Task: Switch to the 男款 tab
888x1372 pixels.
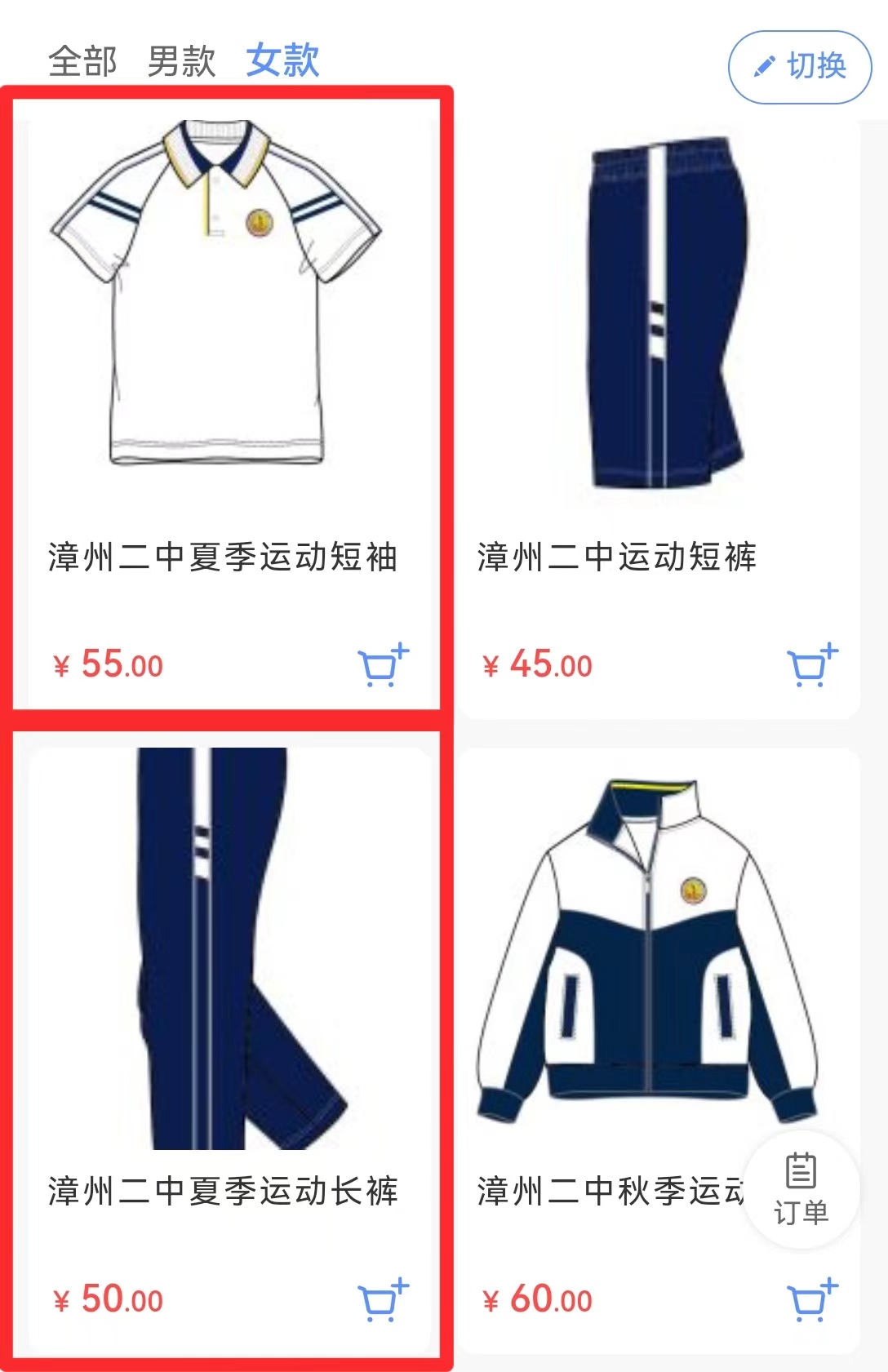Action: pos(181,60)
